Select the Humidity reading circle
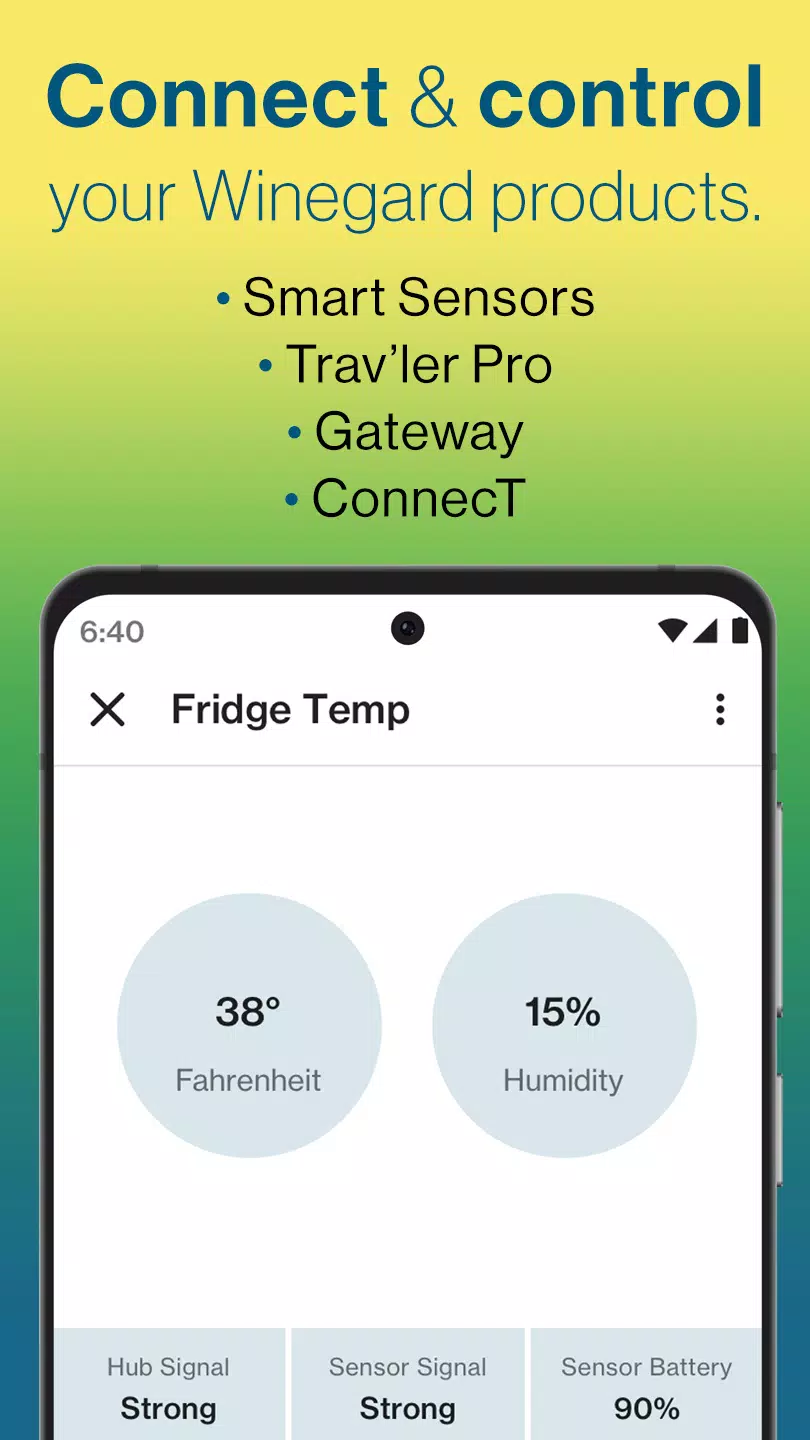The image size is (810, 1440). pos(563,1025)
